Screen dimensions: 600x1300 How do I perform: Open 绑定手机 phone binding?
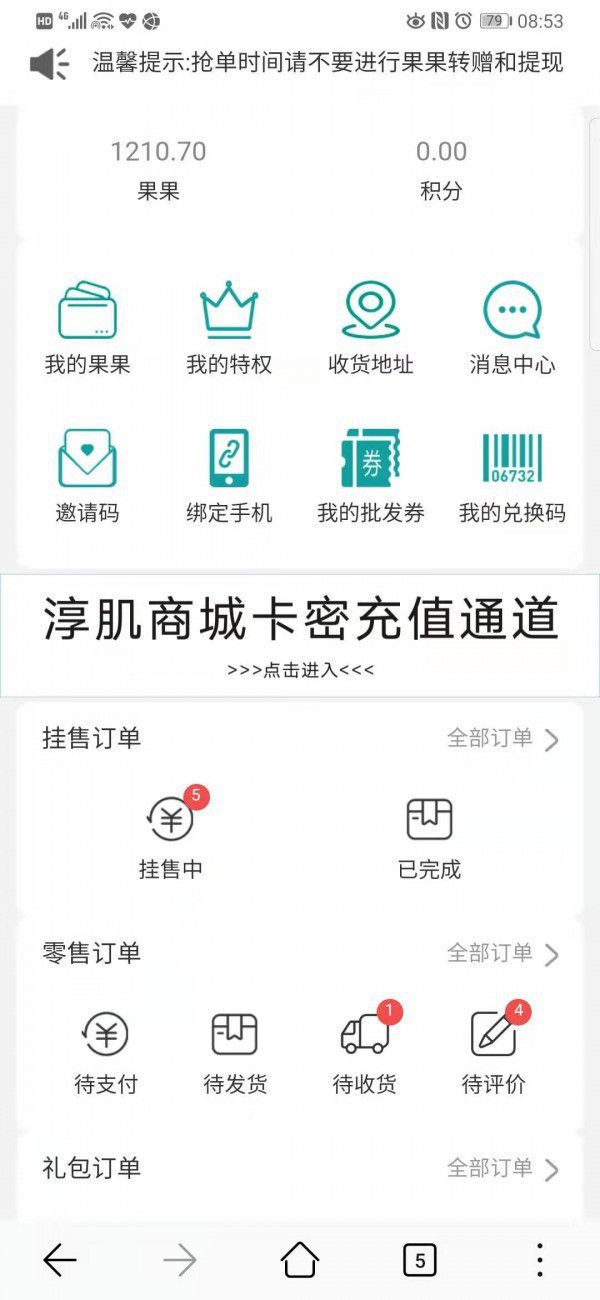tap(229, 476)
